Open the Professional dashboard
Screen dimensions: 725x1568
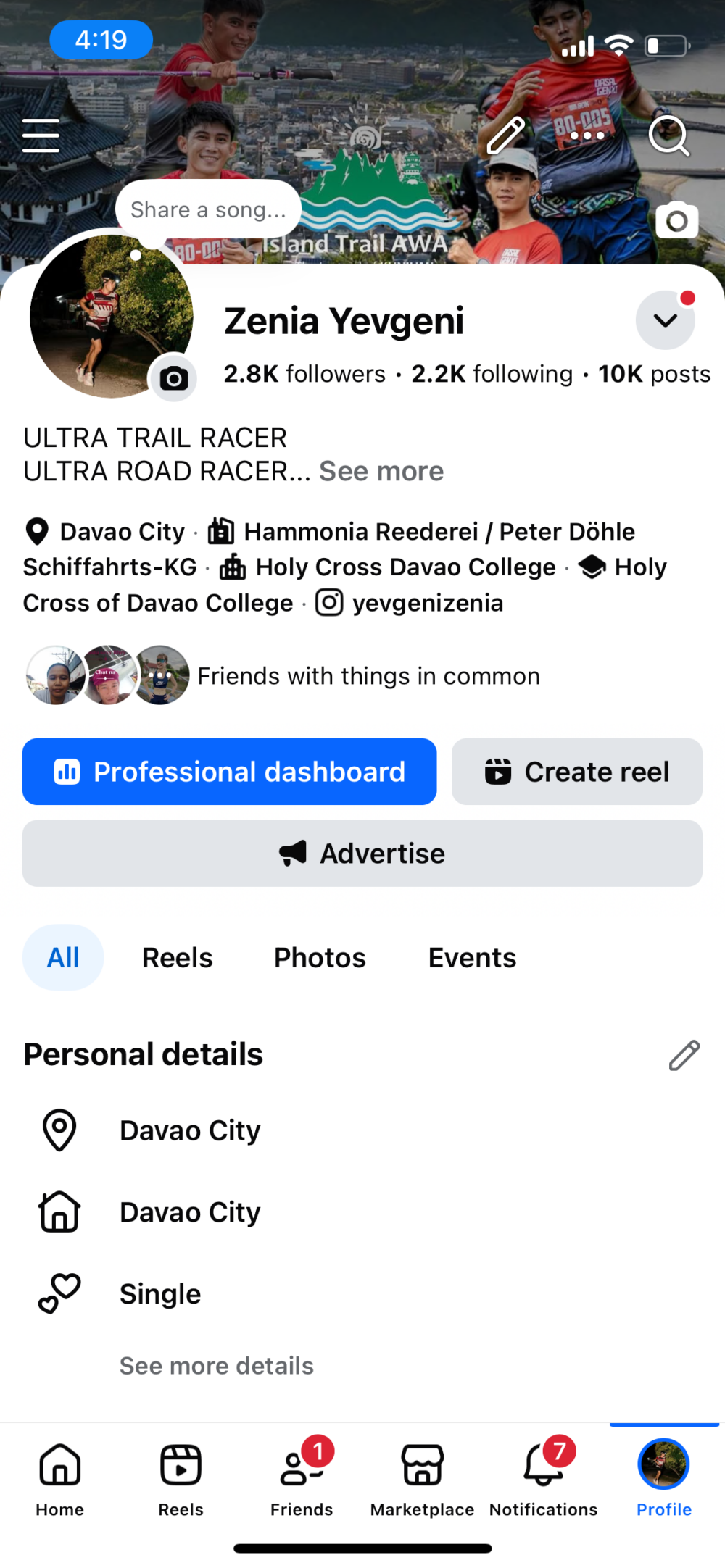[229, 772]
